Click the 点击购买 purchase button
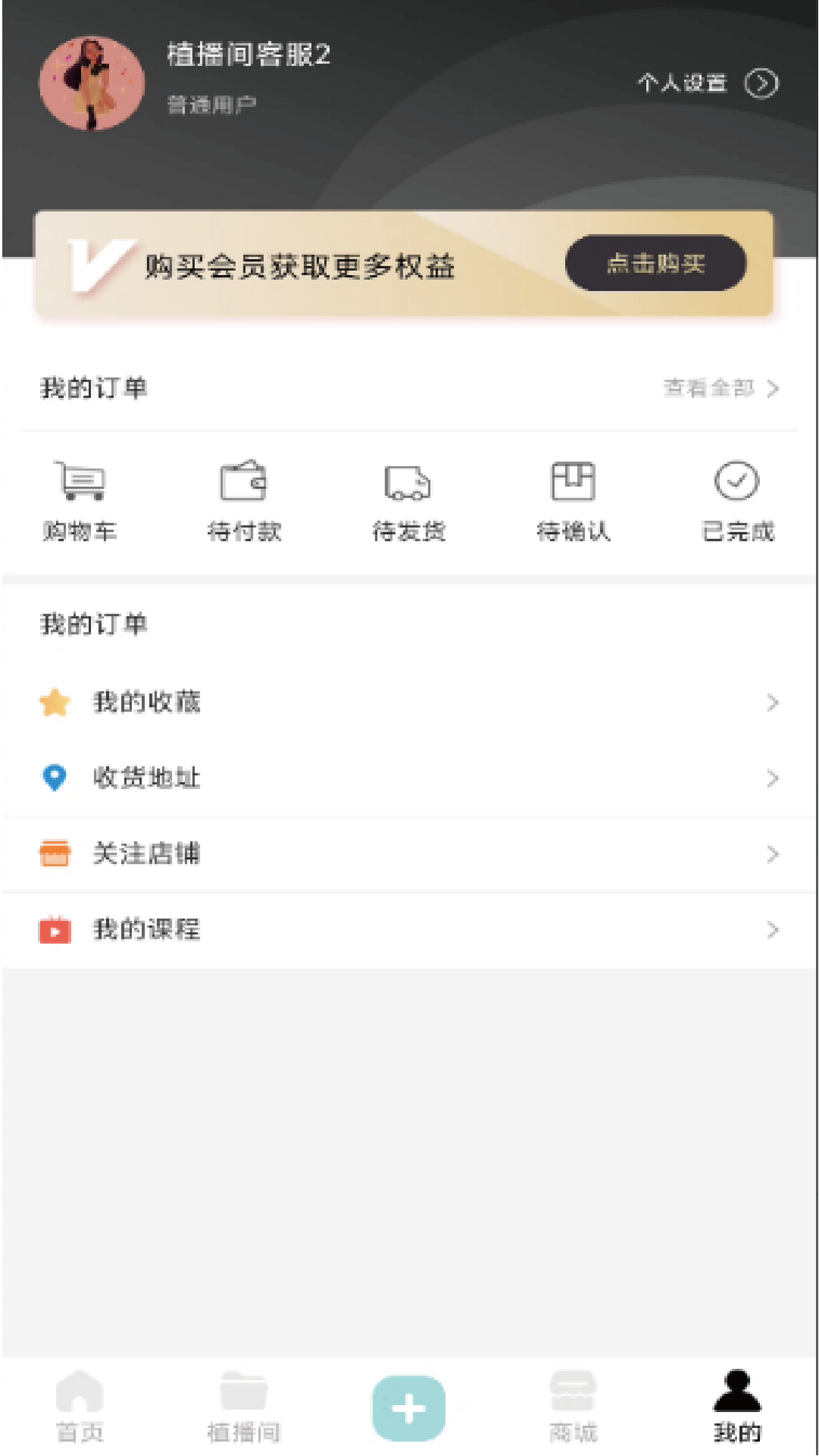This screenshot has width=819, height=1456. pyautogui.click(x=654, y=264)
